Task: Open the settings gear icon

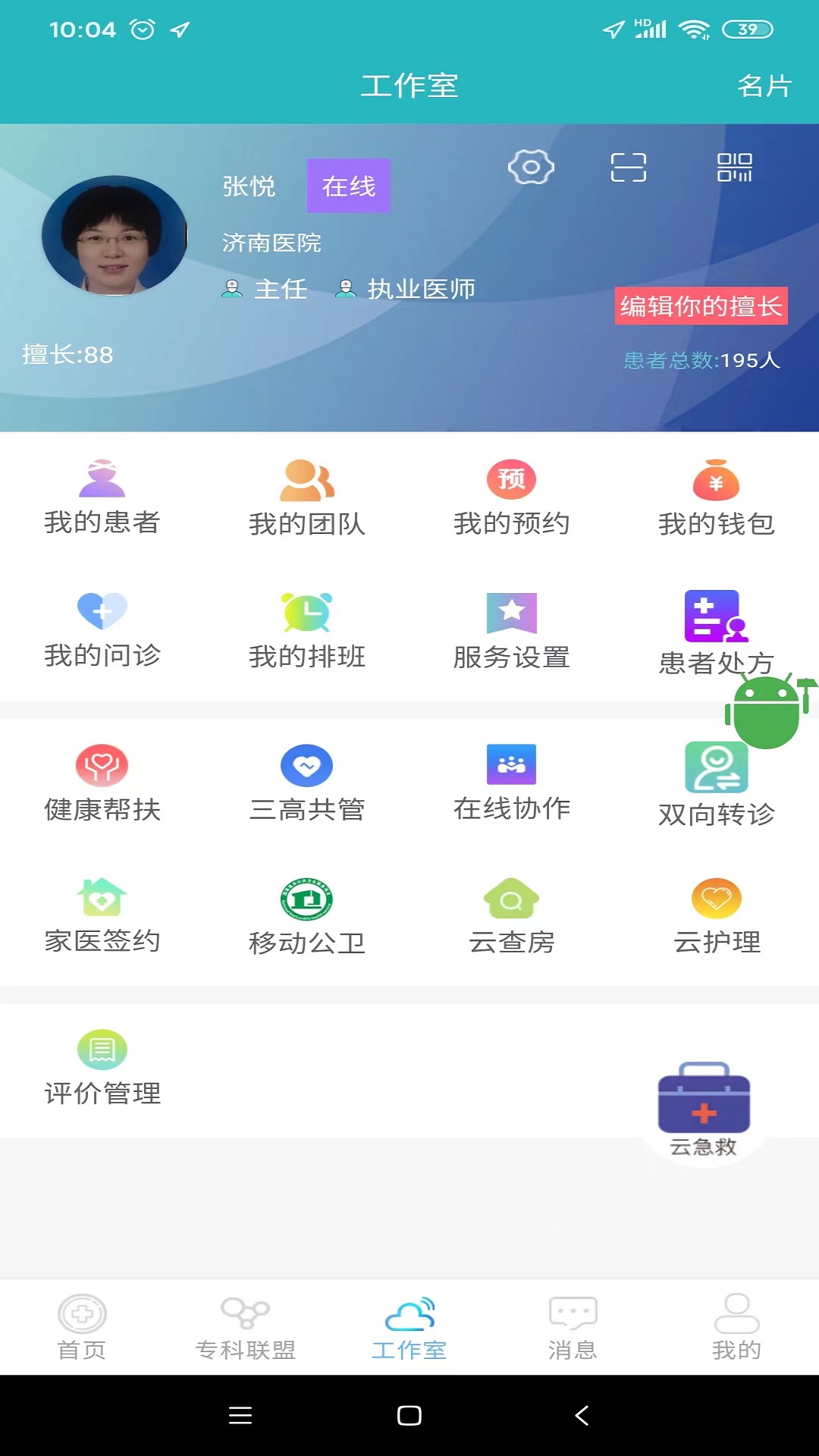Action: coord(531,167)
